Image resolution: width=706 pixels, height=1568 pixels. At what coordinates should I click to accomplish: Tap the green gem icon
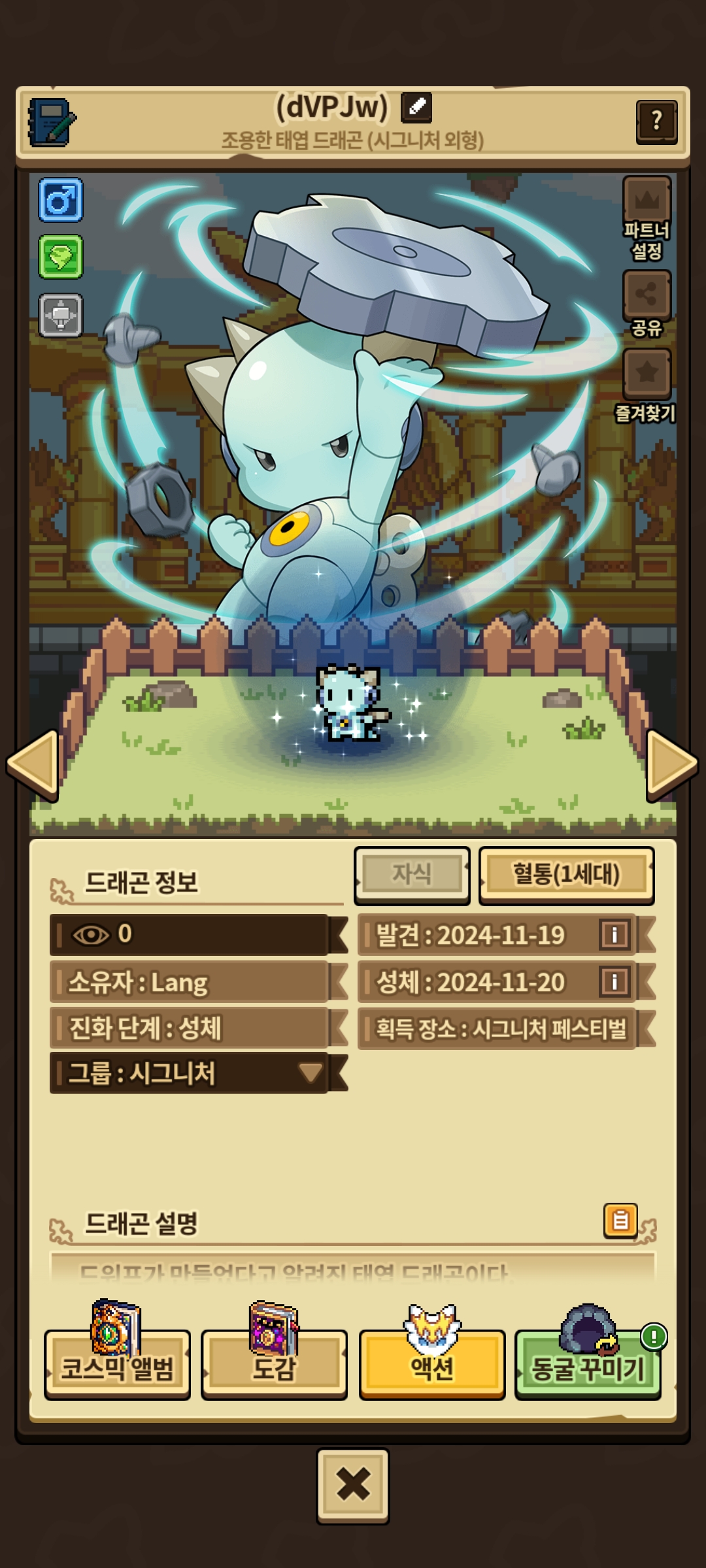tap(61, 257)
